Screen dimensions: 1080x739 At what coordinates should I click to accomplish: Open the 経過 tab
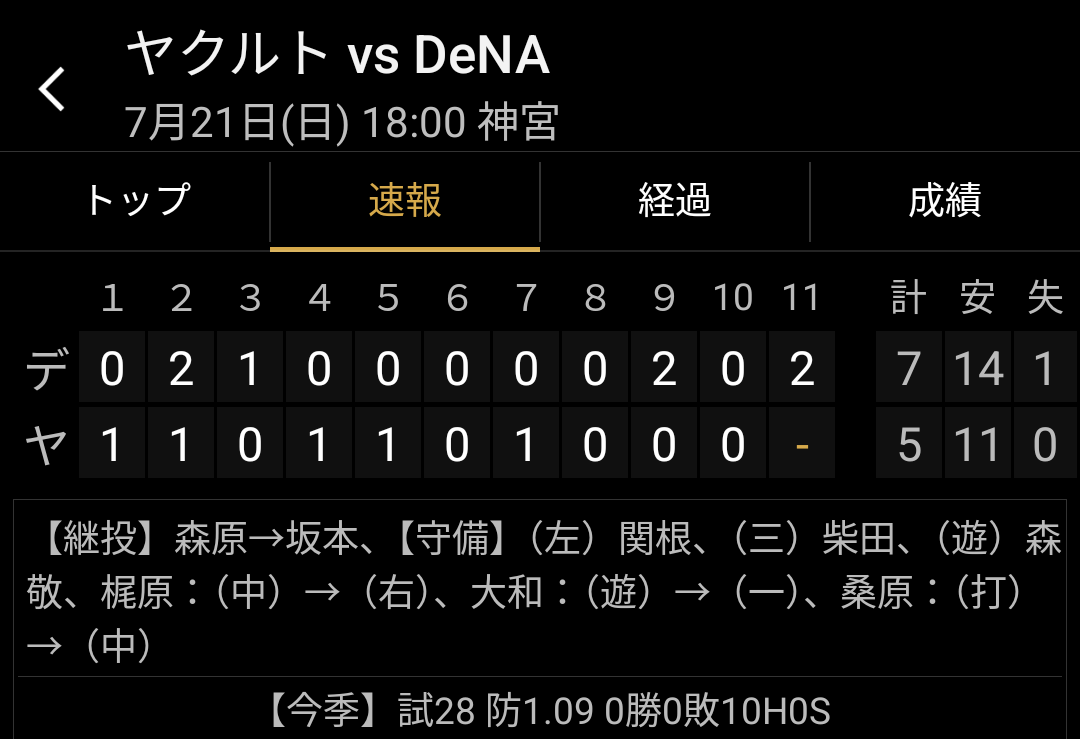675,201
